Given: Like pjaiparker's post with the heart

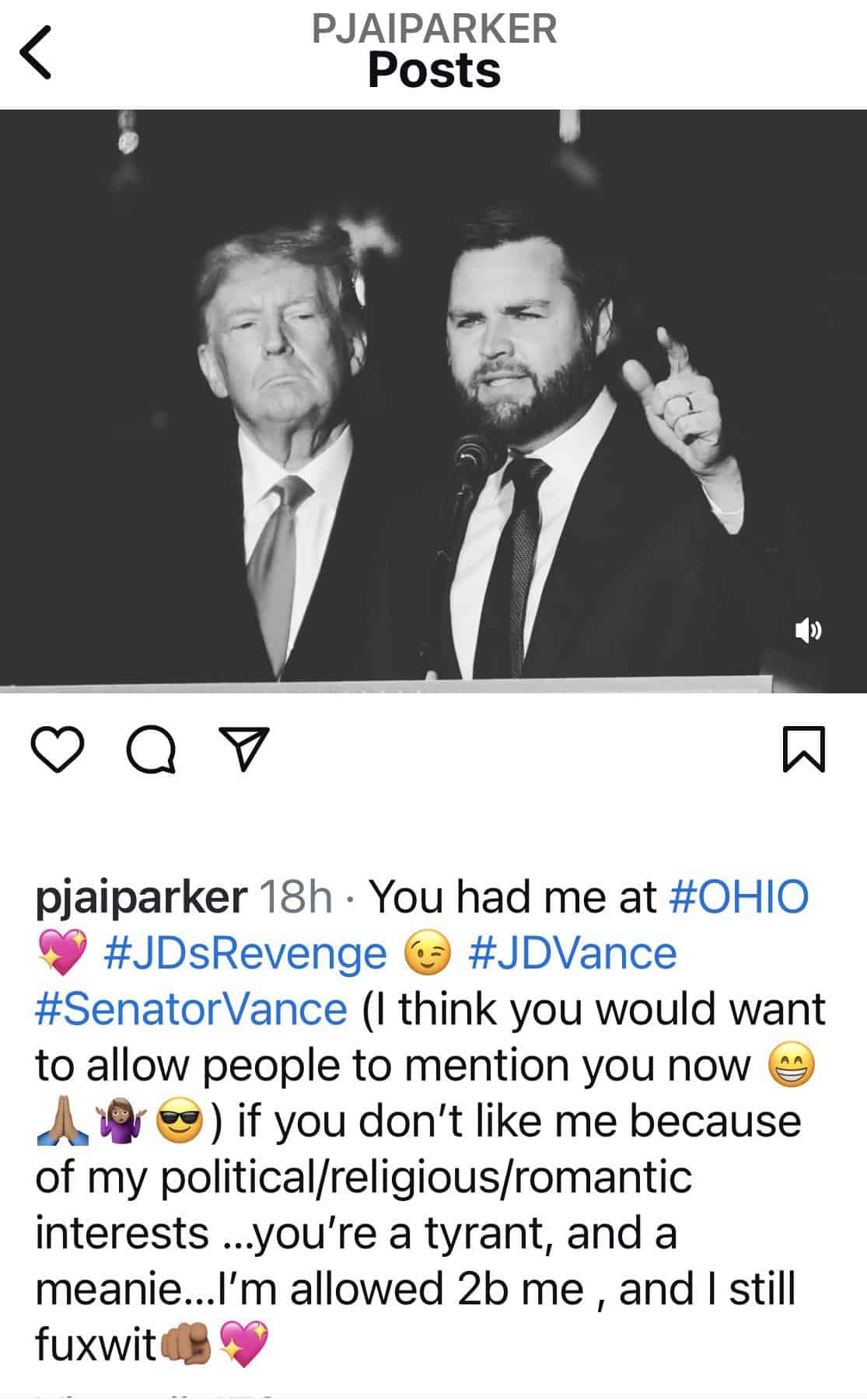Looking at the screenshot, I should (58, 749).
